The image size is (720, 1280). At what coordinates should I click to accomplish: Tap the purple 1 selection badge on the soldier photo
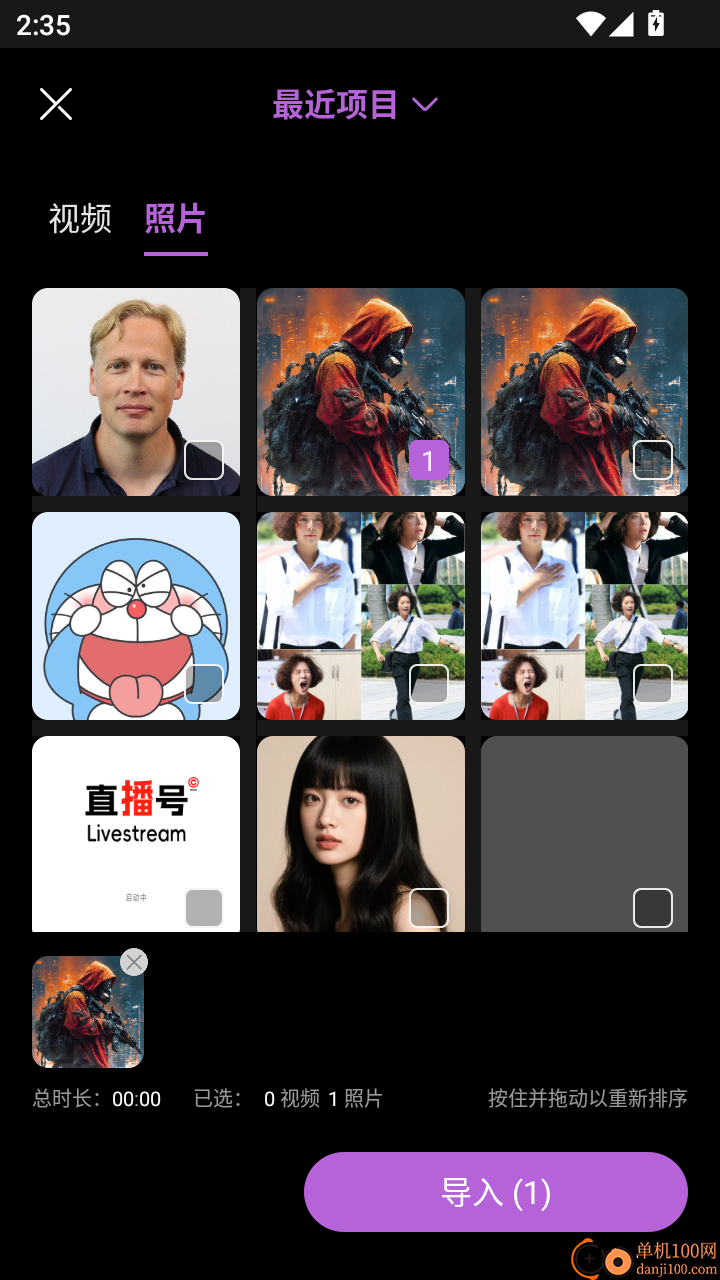[430, 461]
